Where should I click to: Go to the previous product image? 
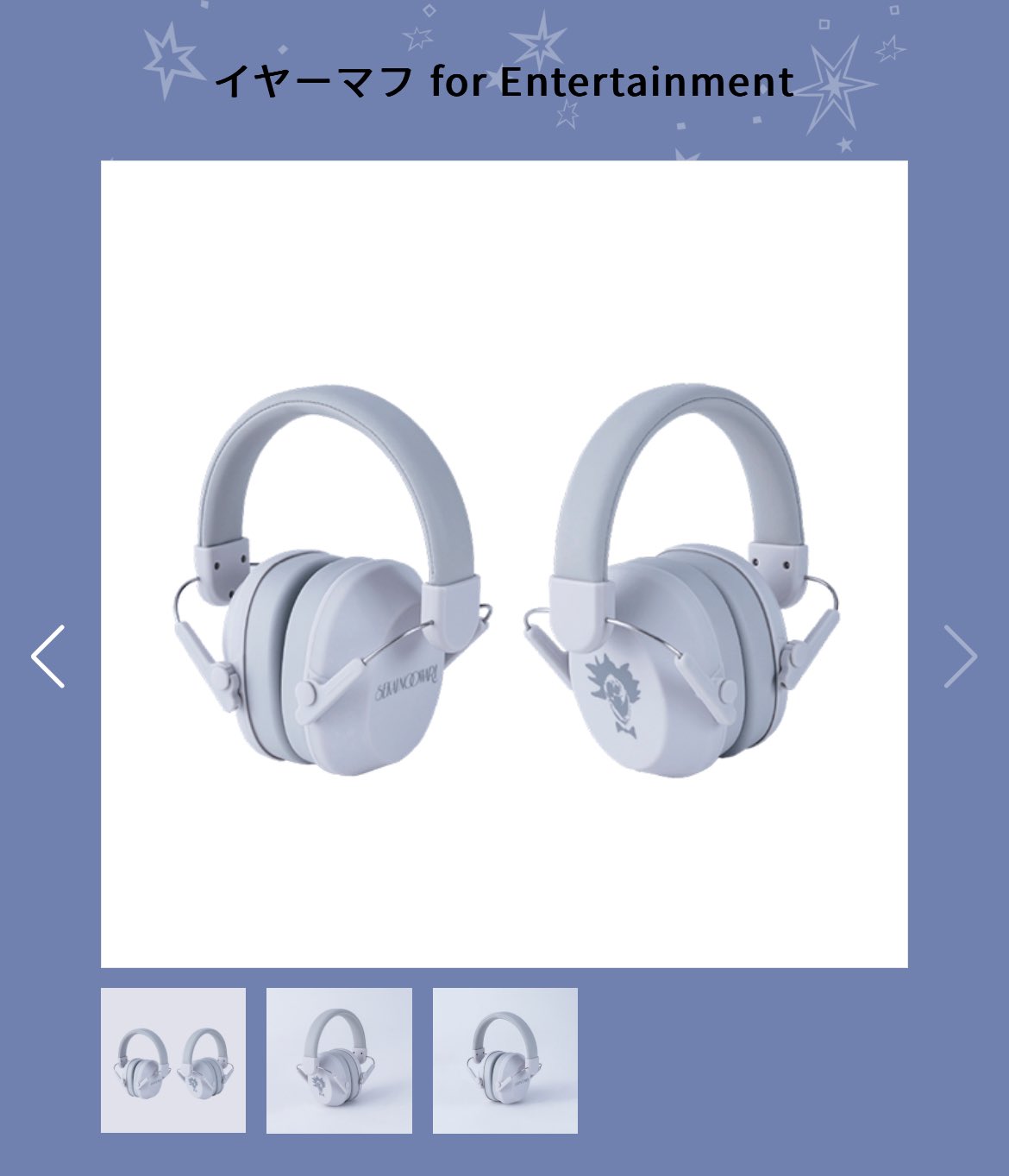48,657
